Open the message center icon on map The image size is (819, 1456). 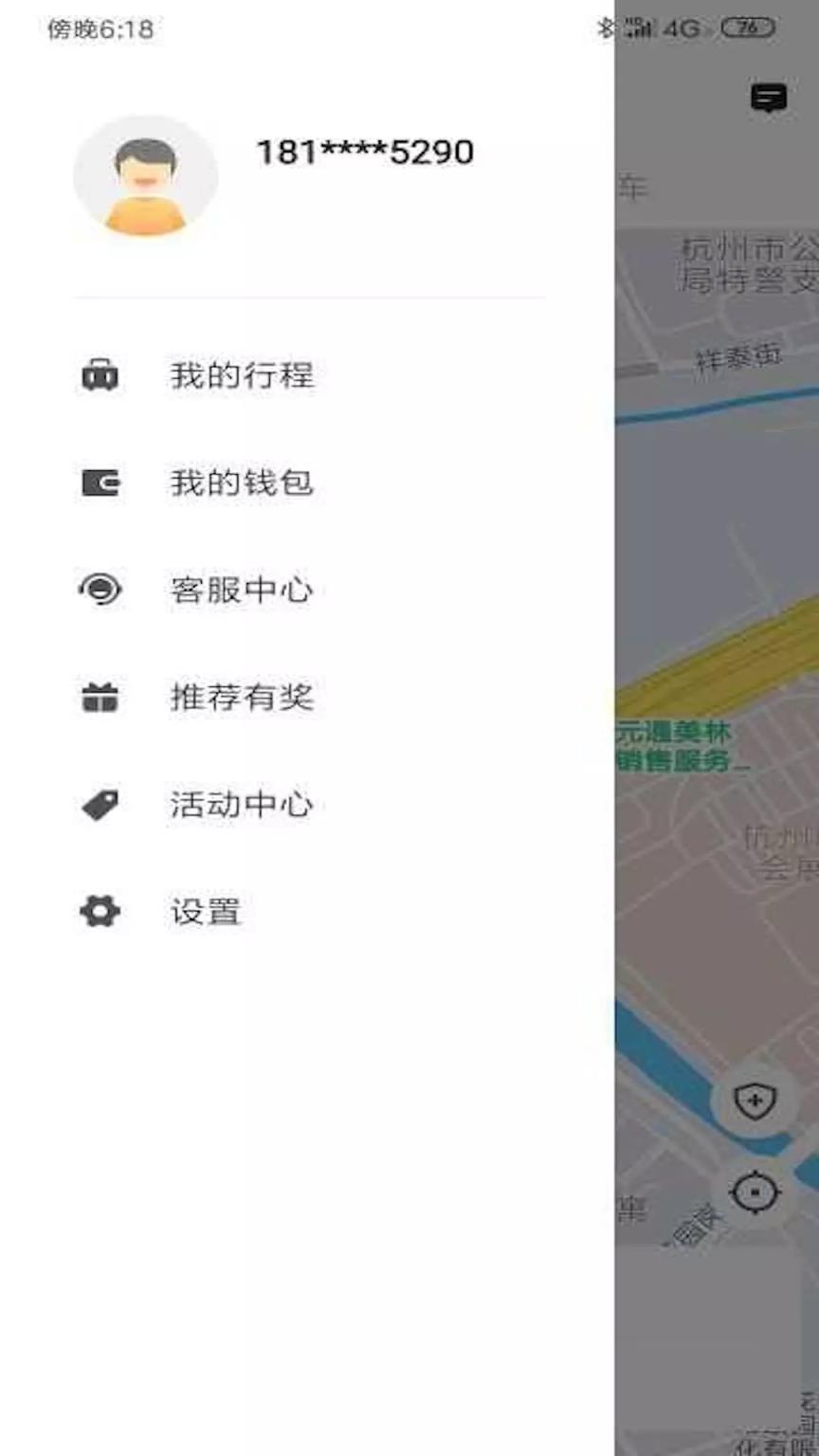tap(770, 99)
